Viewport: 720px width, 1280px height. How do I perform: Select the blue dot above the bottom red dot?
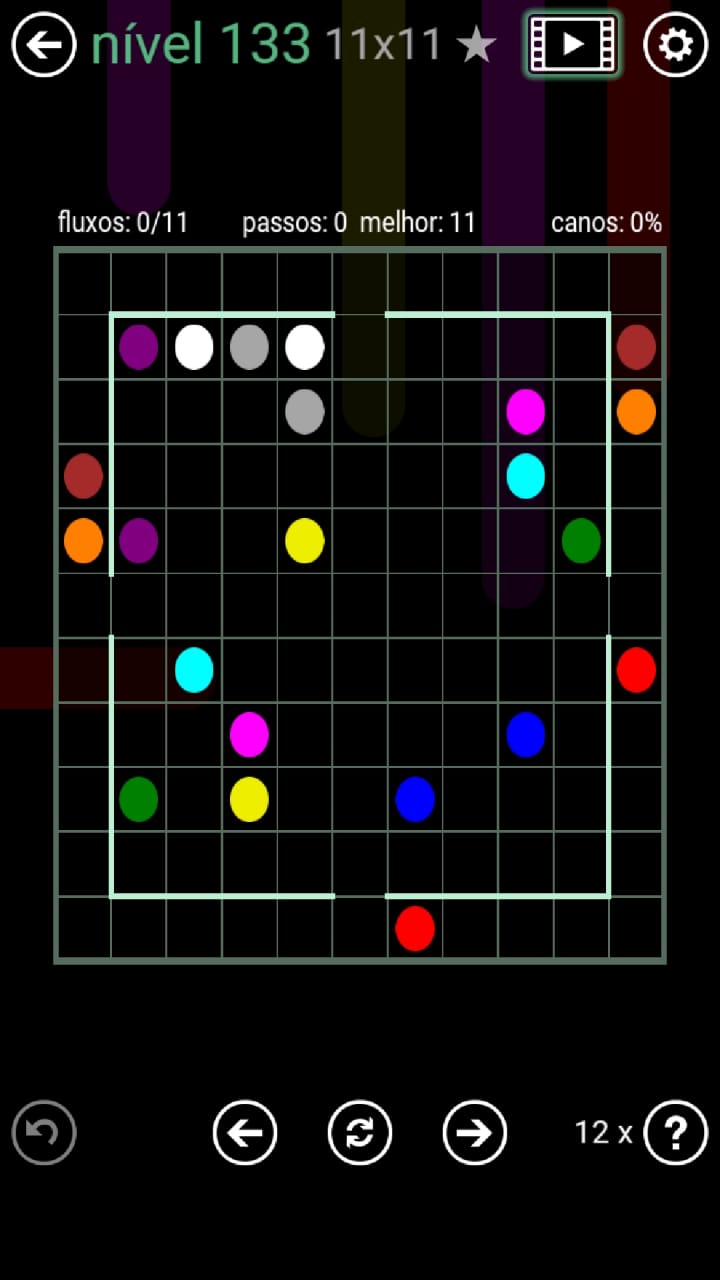click(x=415, y=799)
